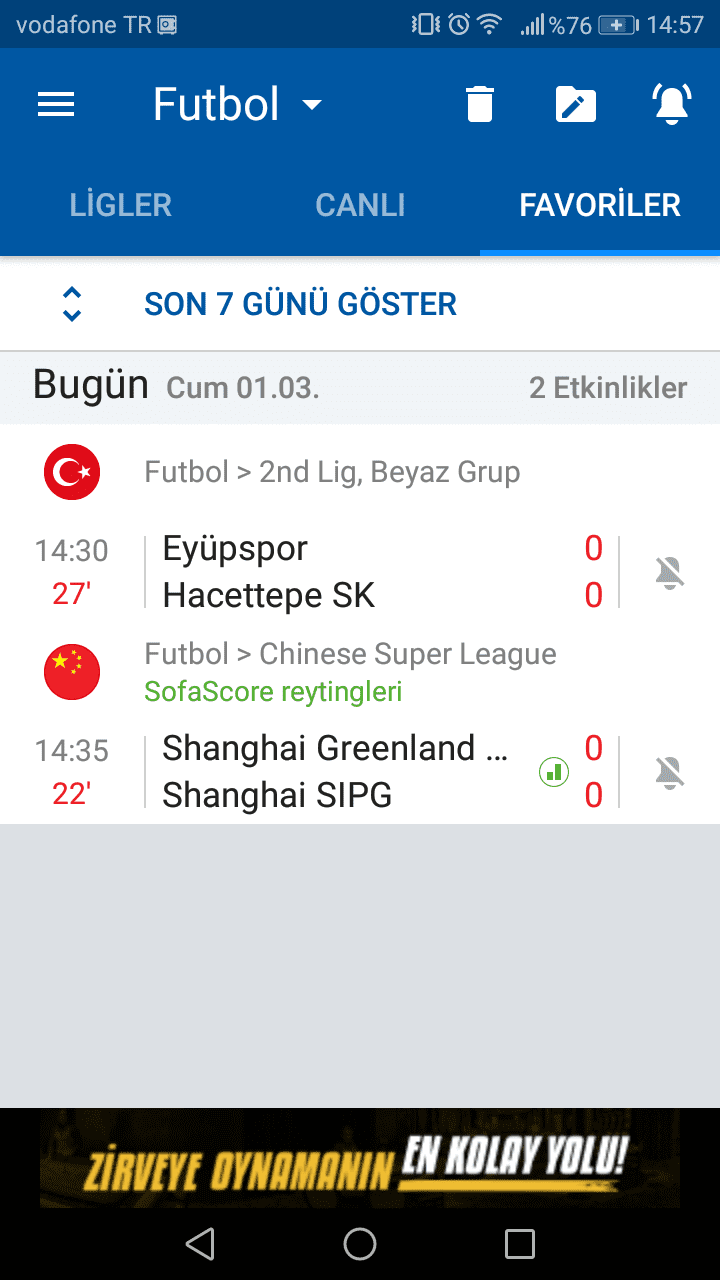
Task: Open the notifications bell in app bar
Action: pos(672,104)
